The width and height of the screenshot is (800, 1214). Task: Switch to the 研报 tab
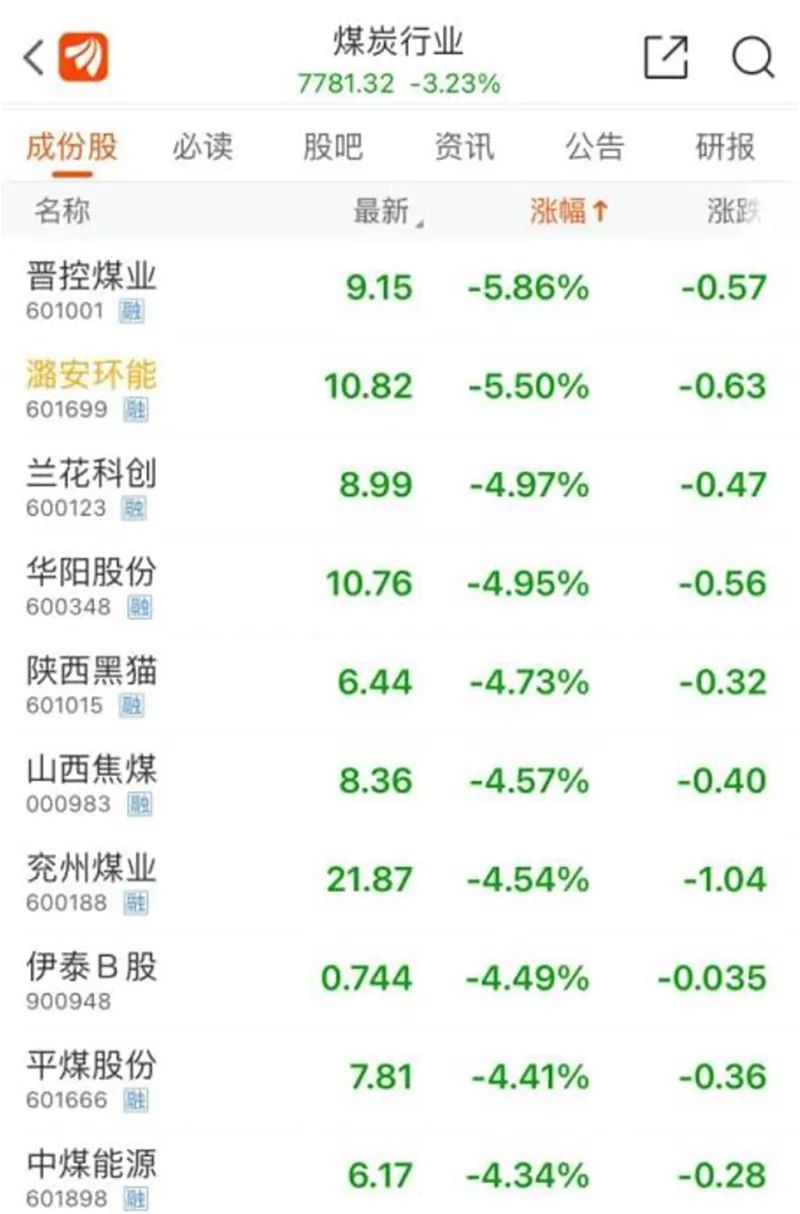(x=725, y=147)
